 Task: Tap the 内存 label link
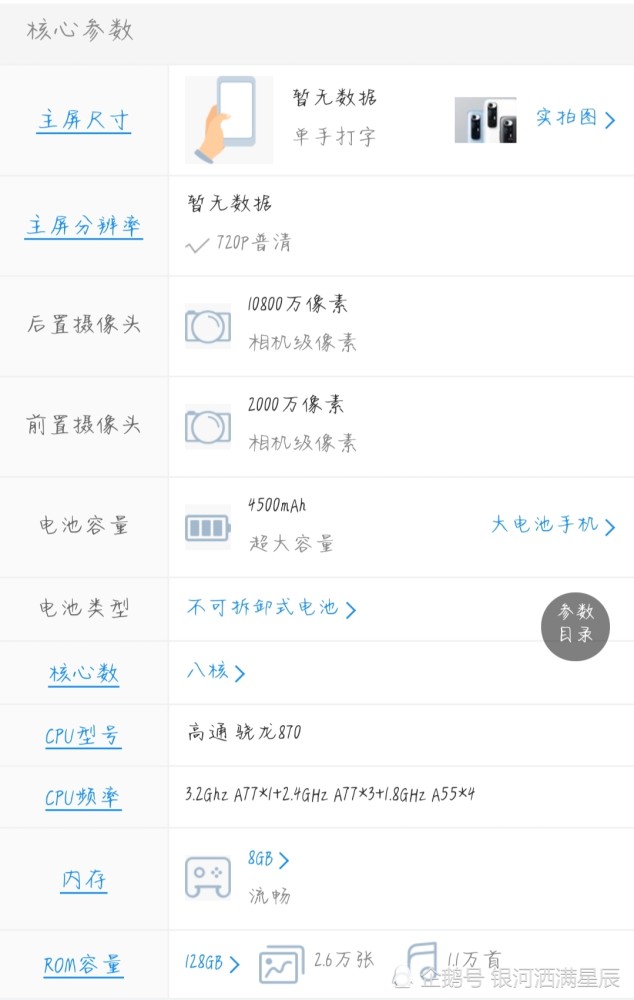[83, 880]
